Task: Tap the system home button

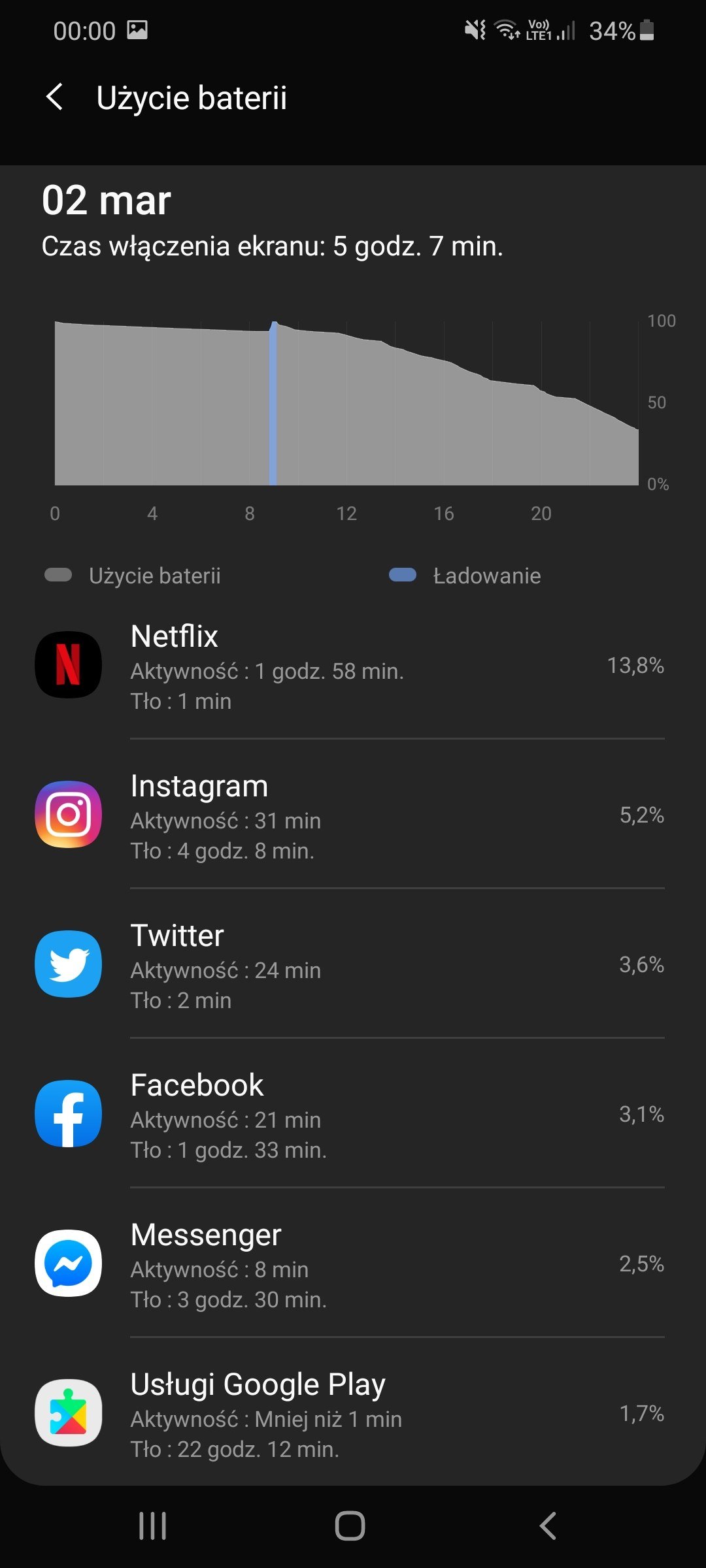Action: pos(350,1526)
